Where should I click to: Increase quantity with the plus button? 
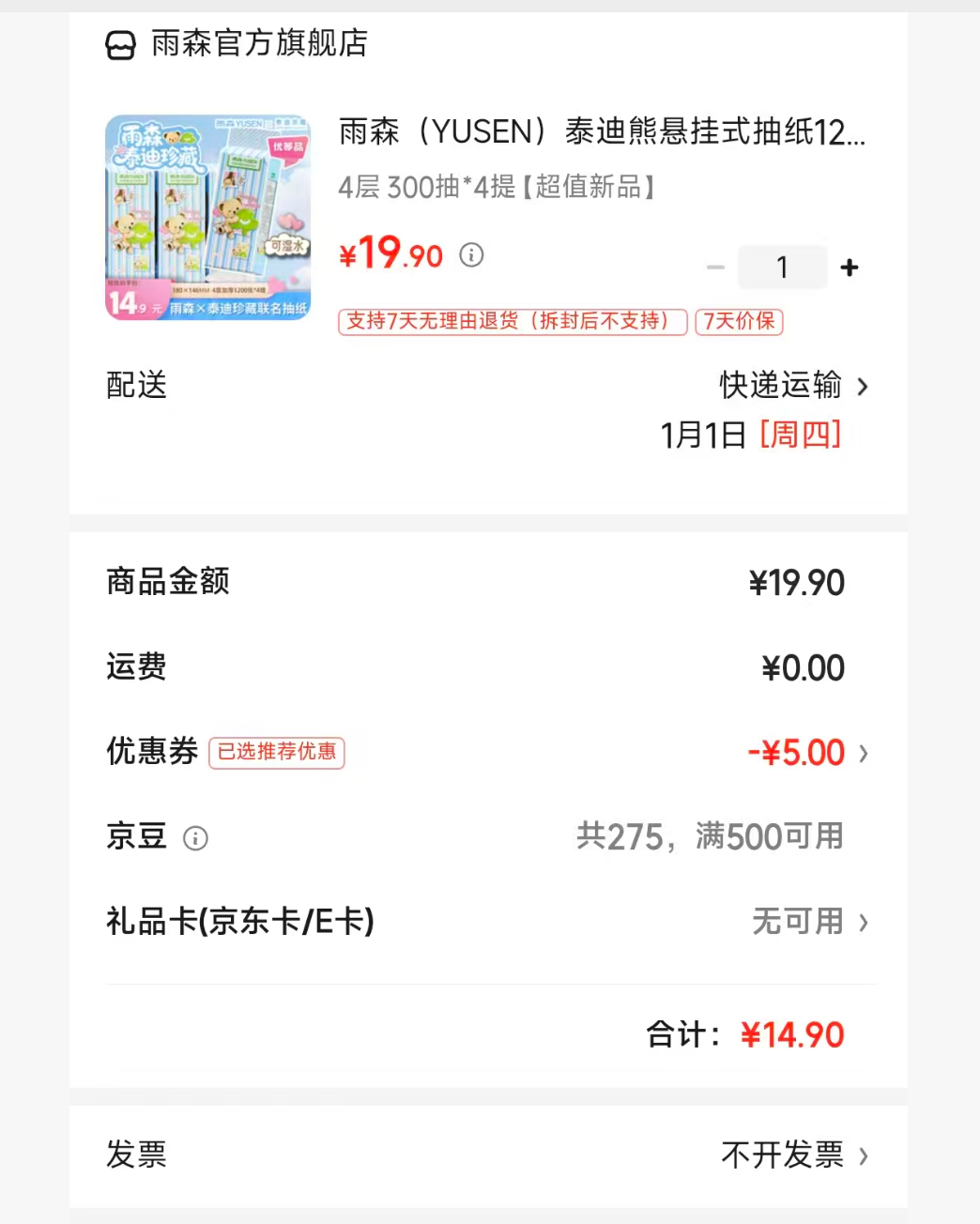[x=850, y=268]
